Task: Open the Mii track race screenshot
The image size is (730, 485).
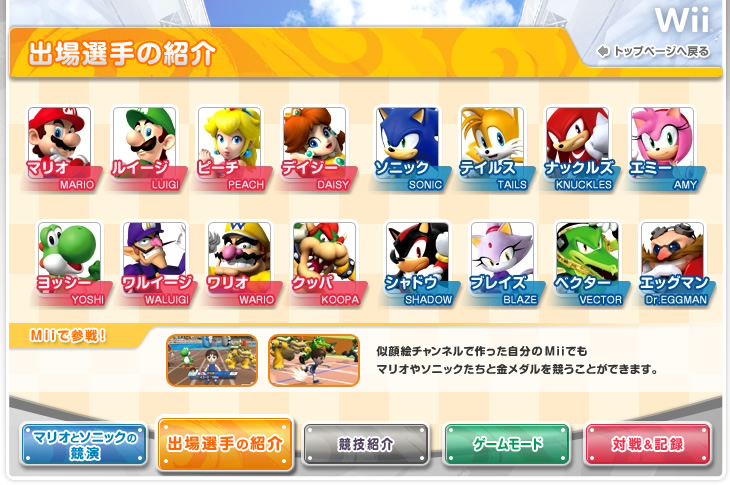Action: (314, 360)
